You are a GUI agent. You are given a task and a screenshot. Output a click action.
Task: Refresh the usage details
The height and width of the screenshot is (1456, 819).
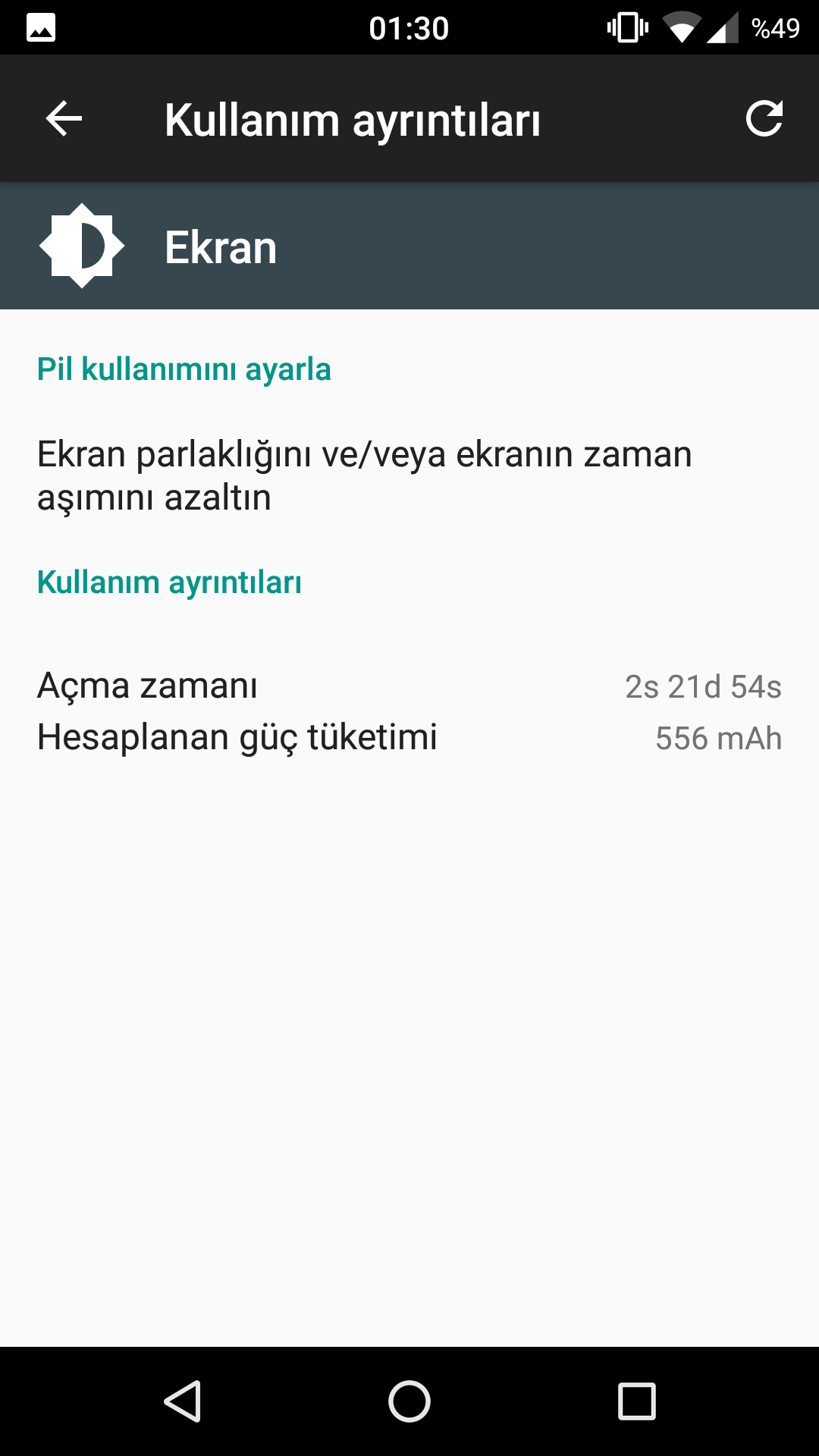[x=764, y=118]
